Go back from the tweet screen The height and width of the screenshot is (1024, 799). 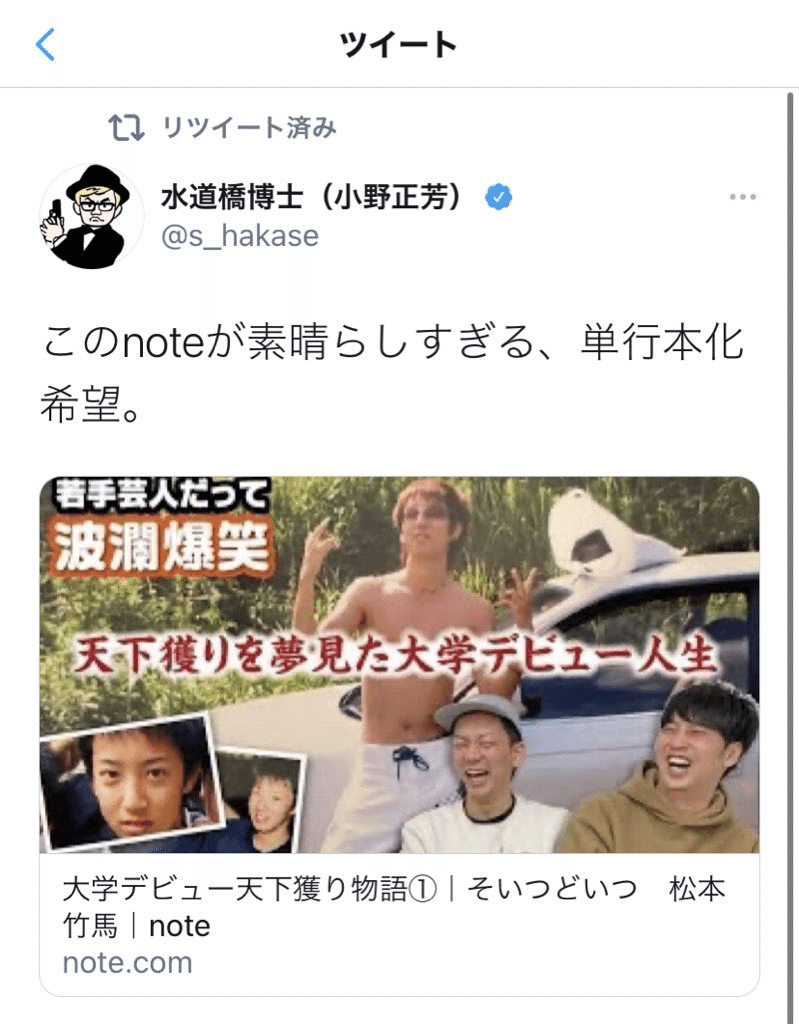(46, 45)
